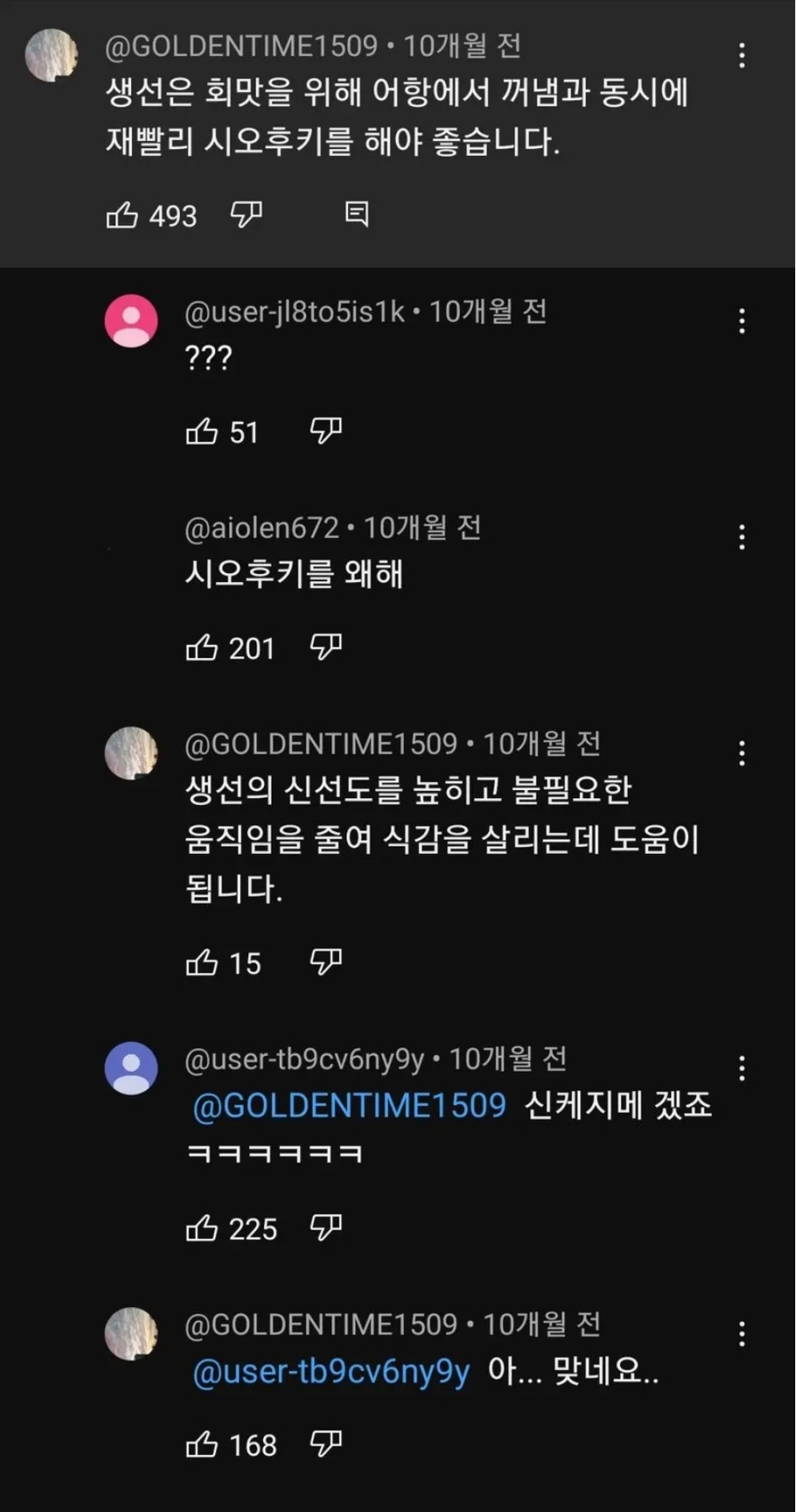796x1512 pixels.
Task: Tap the @user-tb9cv6ny9y mention link
Action: click(x=331, y=1372)
